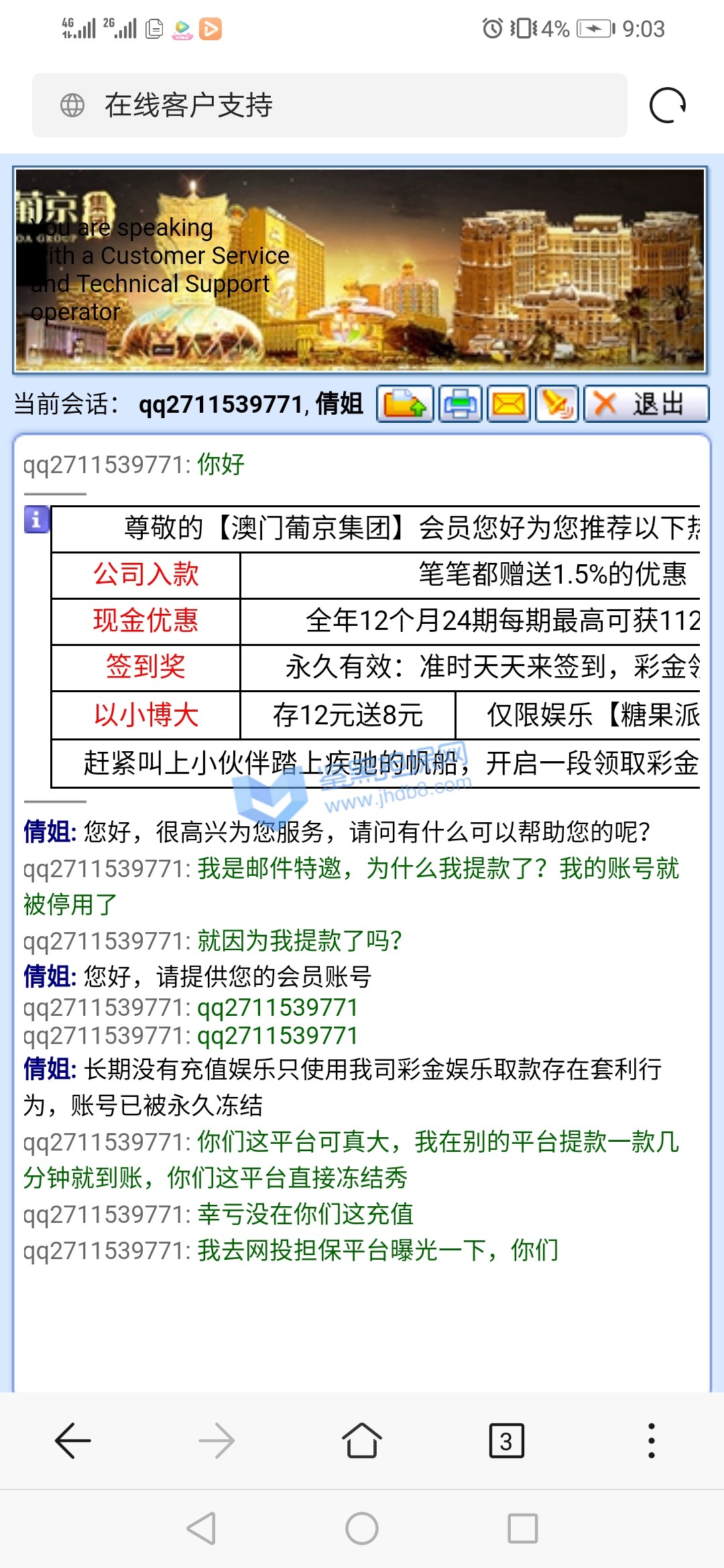The height and width of the screenshot is (1568, 724).
Task: Print the chat transcript
Action: coord(461,404)
